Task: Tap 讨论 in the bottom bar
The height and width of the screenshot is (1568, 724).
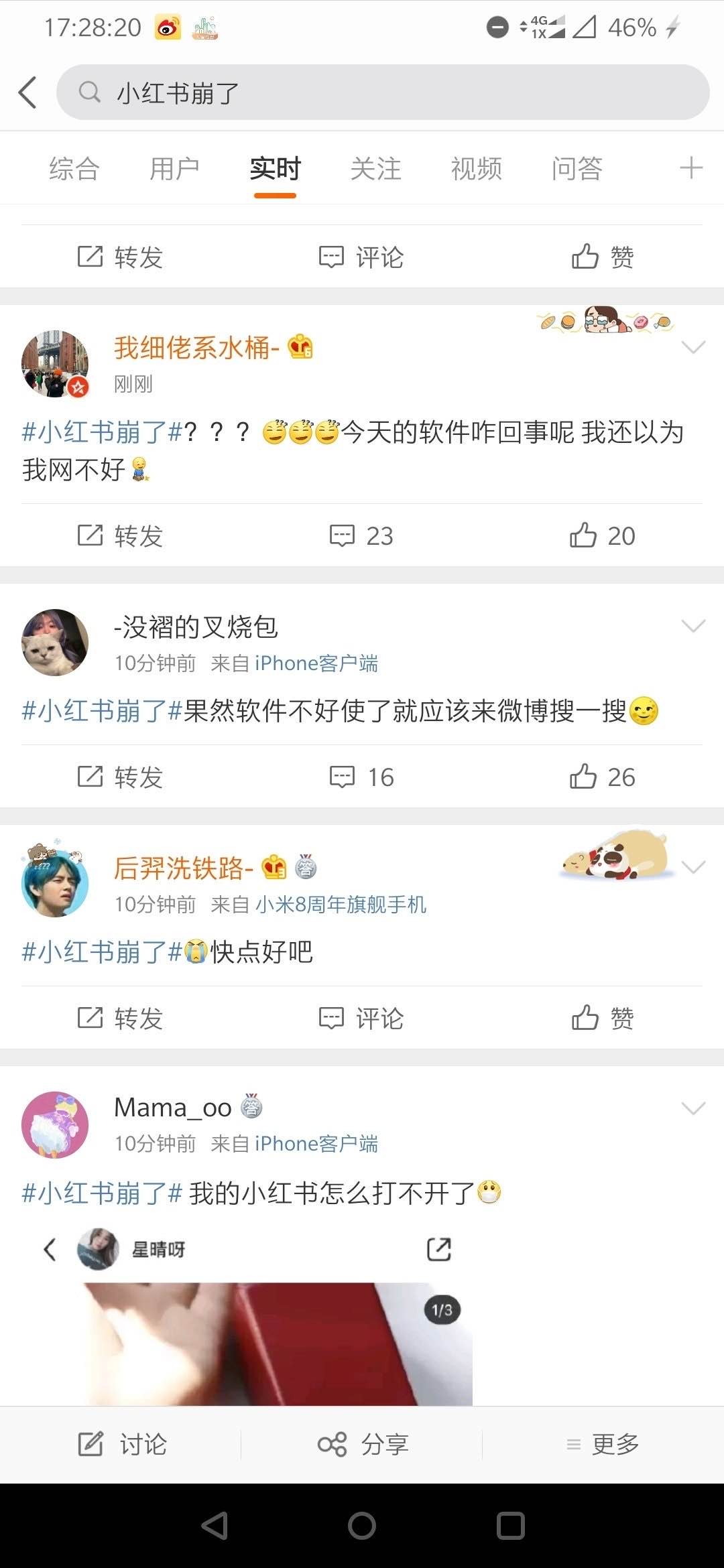Action: coord(122,1444)
